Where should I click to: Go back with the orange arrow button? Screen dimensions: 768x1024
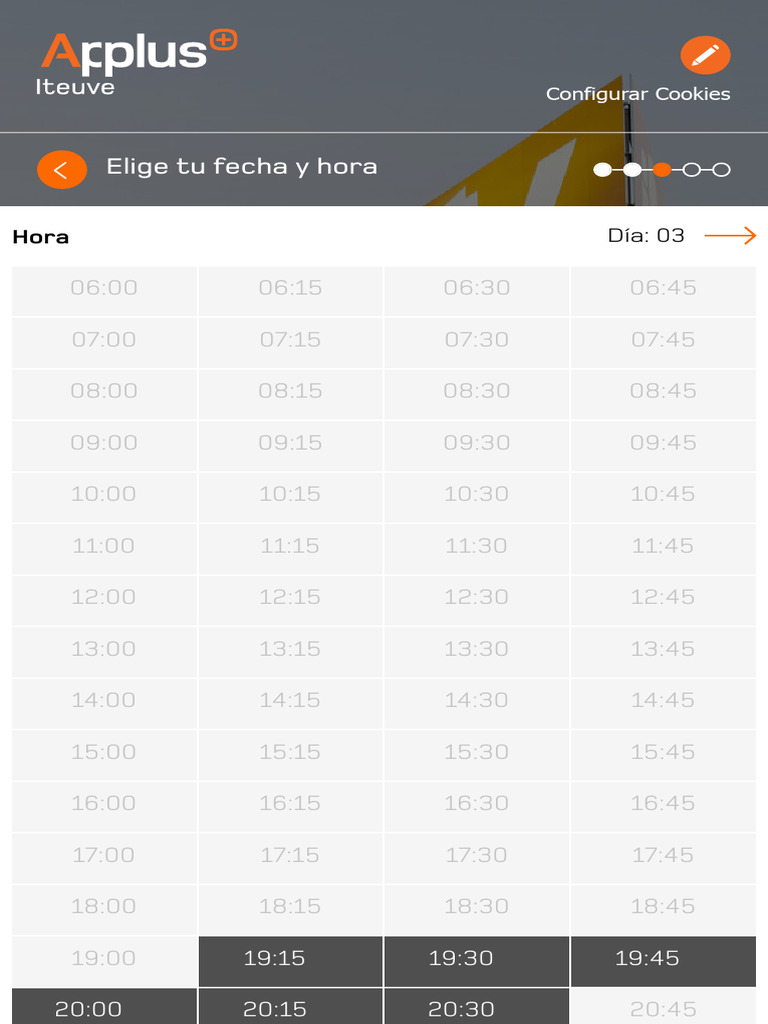(x=62, y=170)
